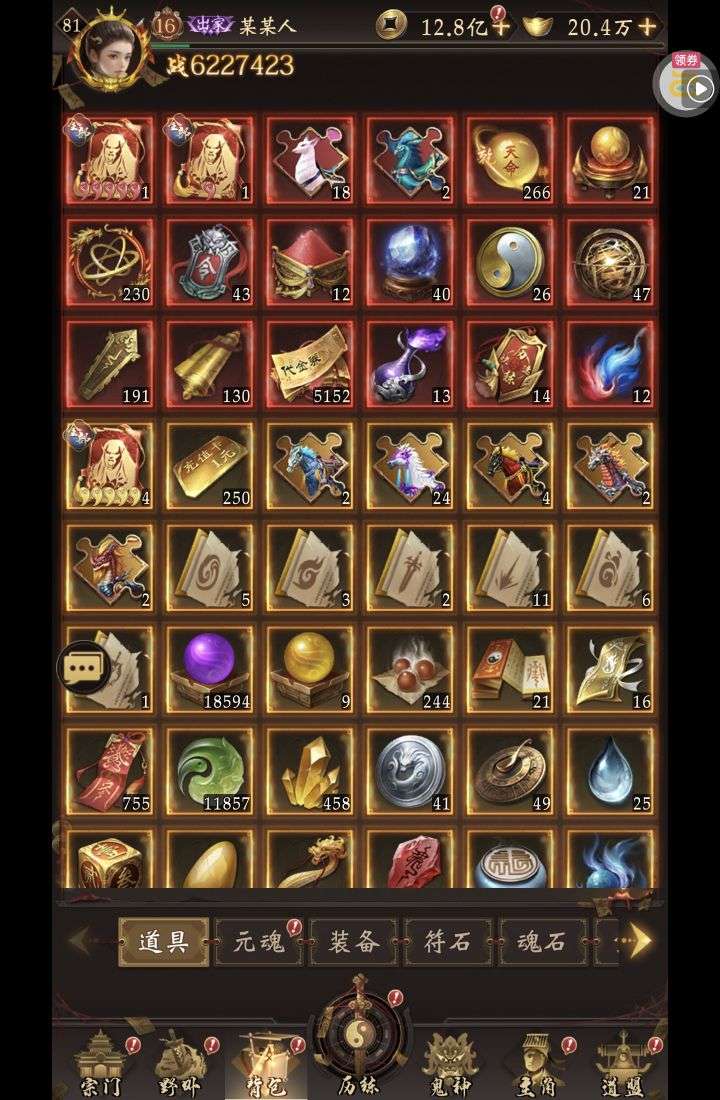Switch to the 装备 tab
Viewport: 720px width, 1100px height.
point(353,942)
